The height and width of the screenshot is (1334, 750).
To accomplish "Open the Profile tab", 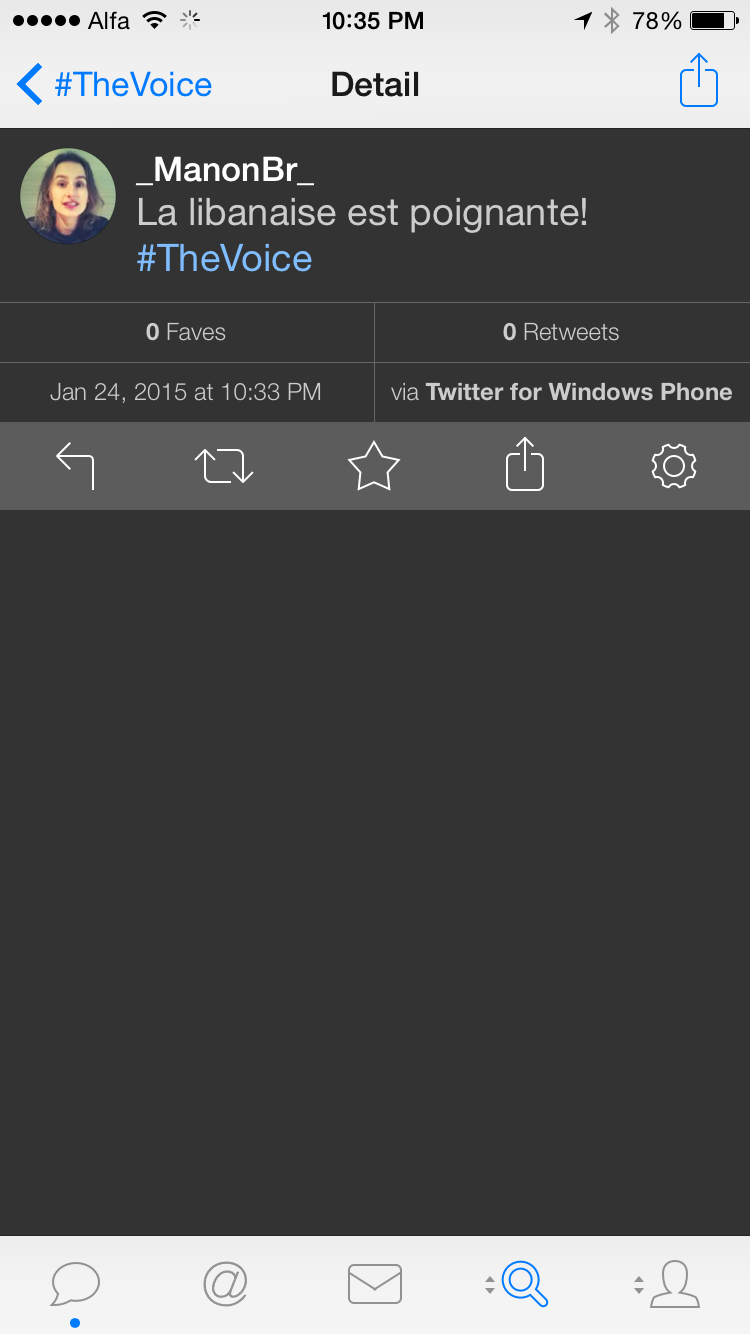I will 672,1284.
